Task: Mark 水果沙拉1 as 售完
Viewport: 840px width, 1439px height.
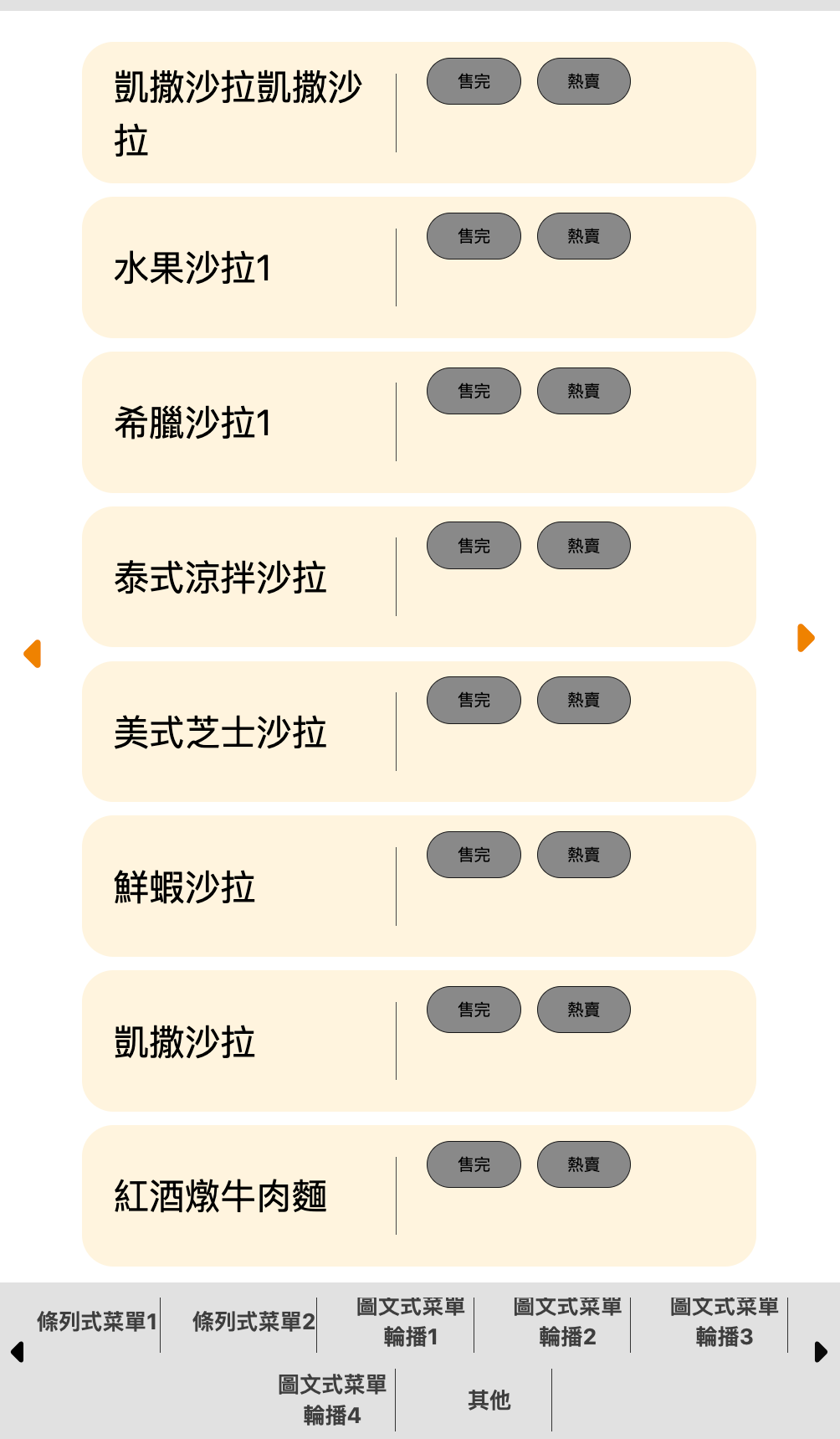Action: [x=474, y=236]
